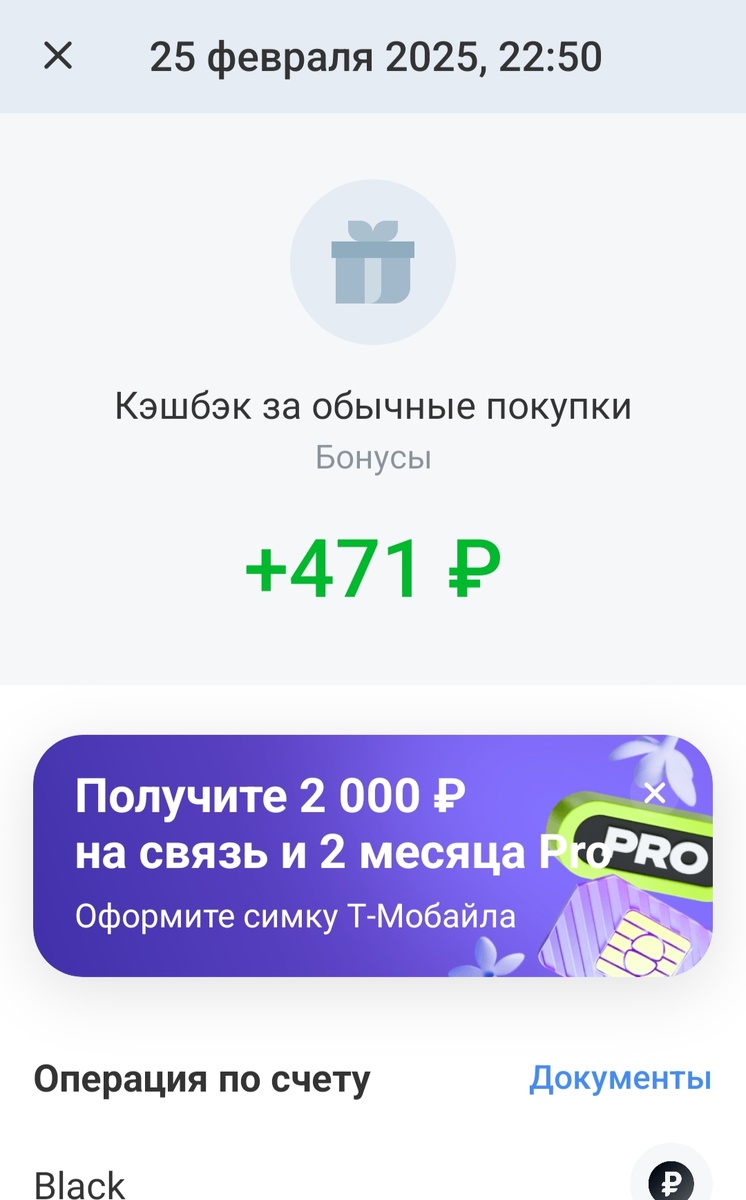This screenshot has height=1200, width=746.
Task: Tap the на связь и 2 месяца Pro text
Action: [x=330, y=853]
